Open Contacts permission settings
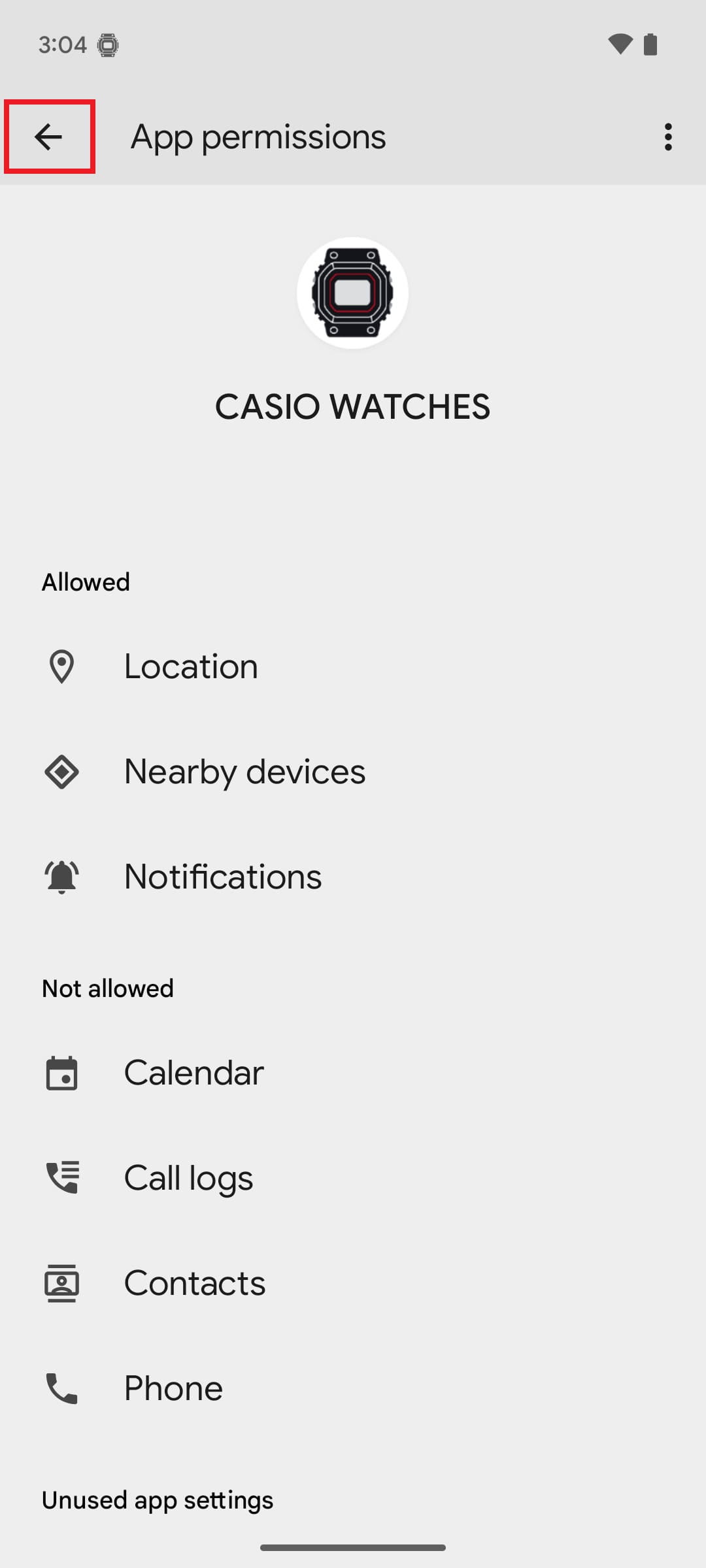Viewport: 706px width, 1568px height. coord(353,1283)
